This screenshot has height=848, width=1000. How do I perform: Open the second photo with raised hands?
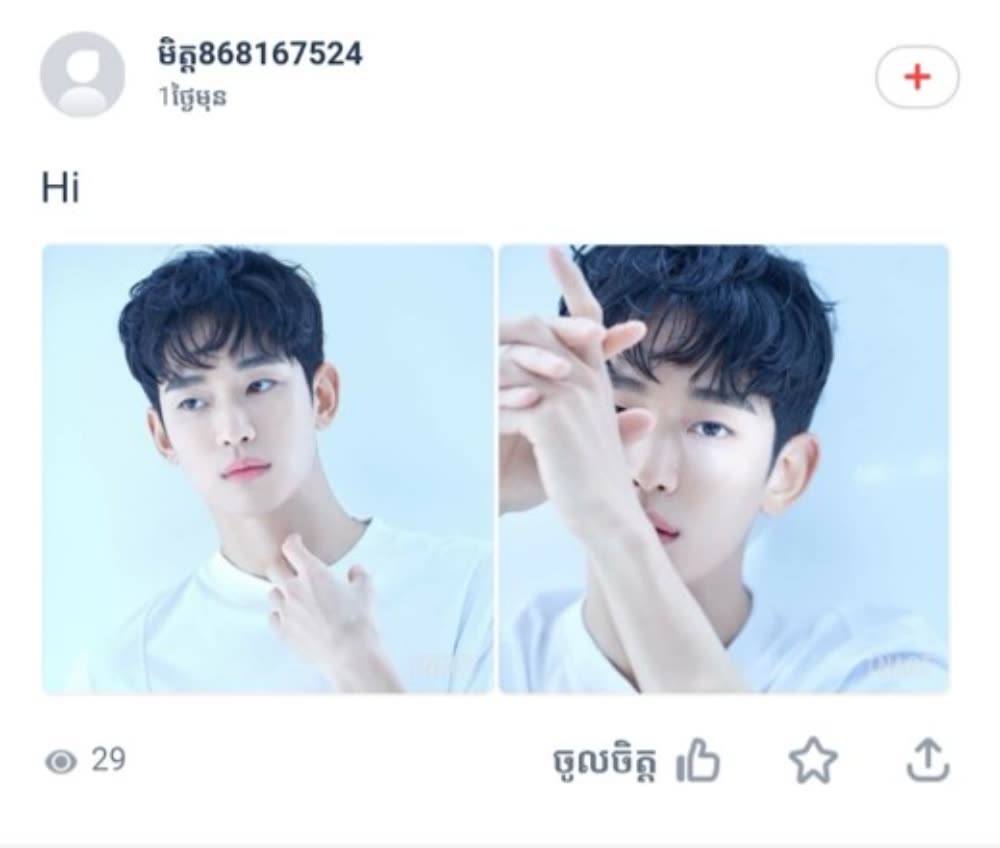(x=724, y=469)
